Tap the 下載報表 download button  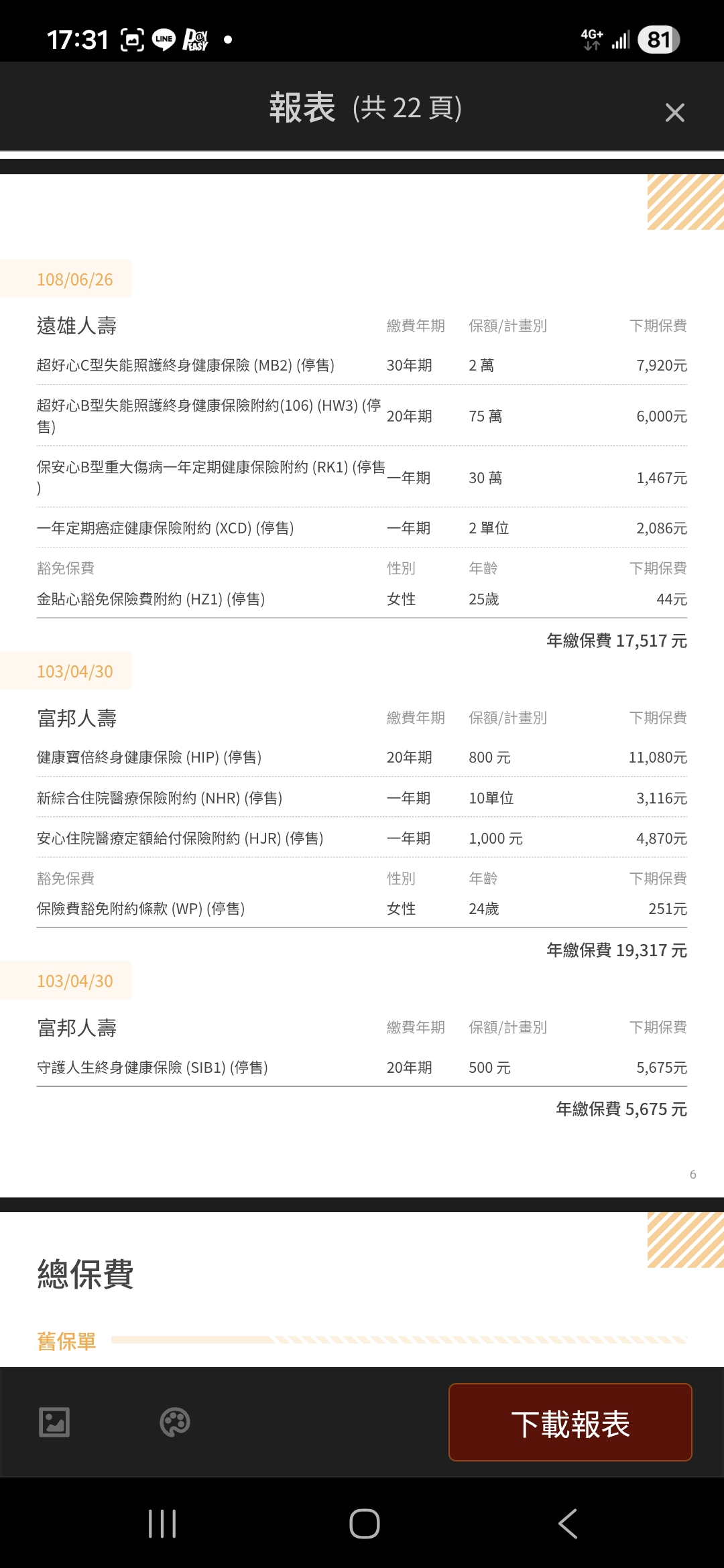(570, 1422)
